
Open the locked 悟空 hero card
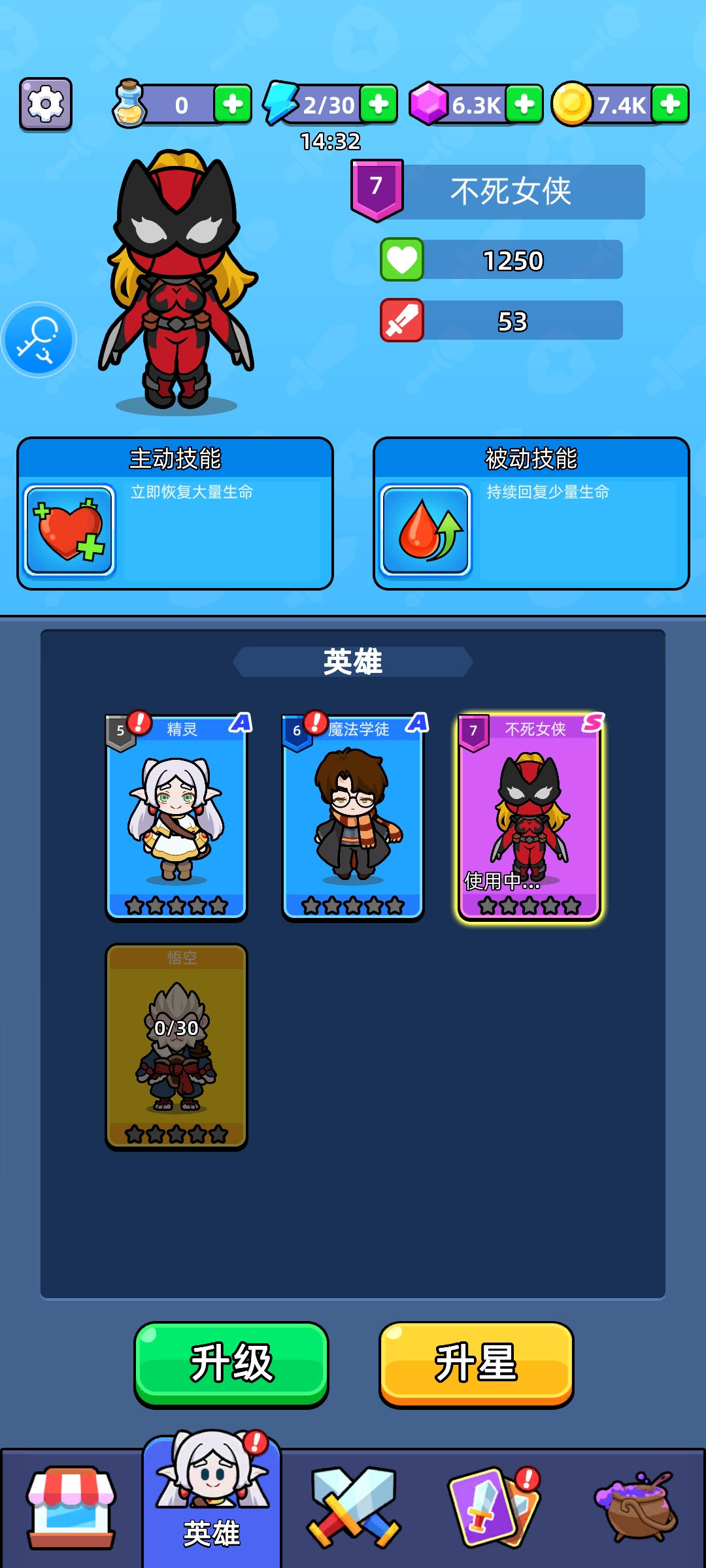(x=176, y=1045)
